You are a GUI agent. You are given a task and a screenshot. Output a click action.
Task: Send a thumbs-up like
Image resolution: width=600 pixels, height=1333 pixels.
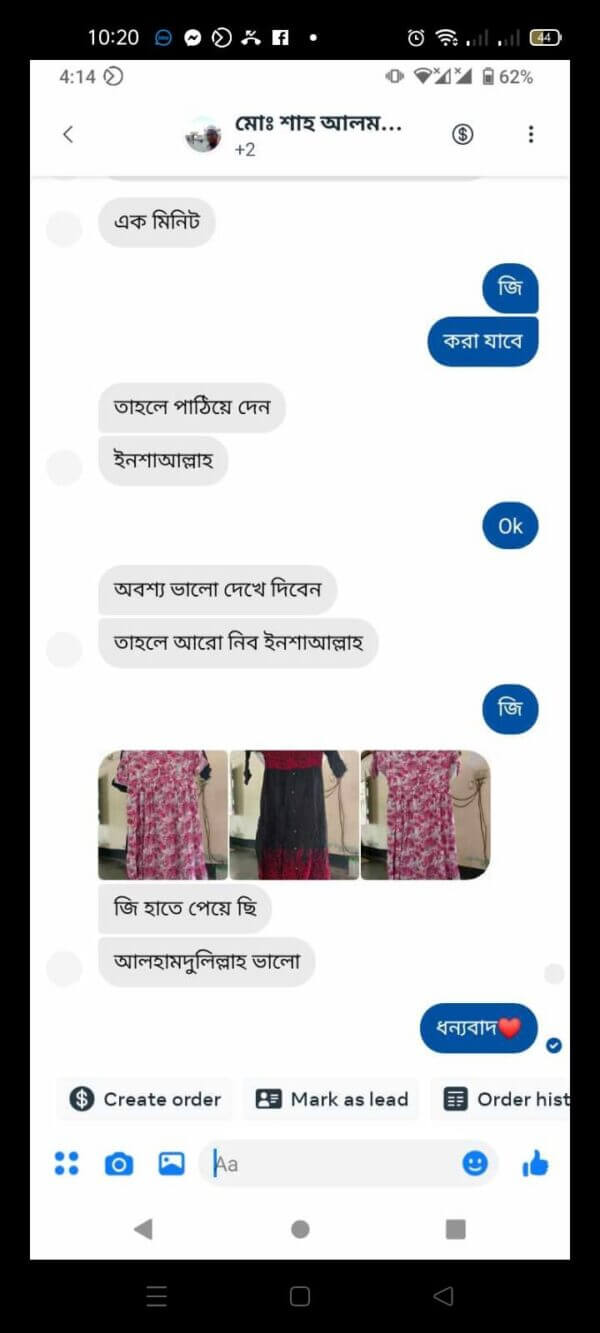535,1163
